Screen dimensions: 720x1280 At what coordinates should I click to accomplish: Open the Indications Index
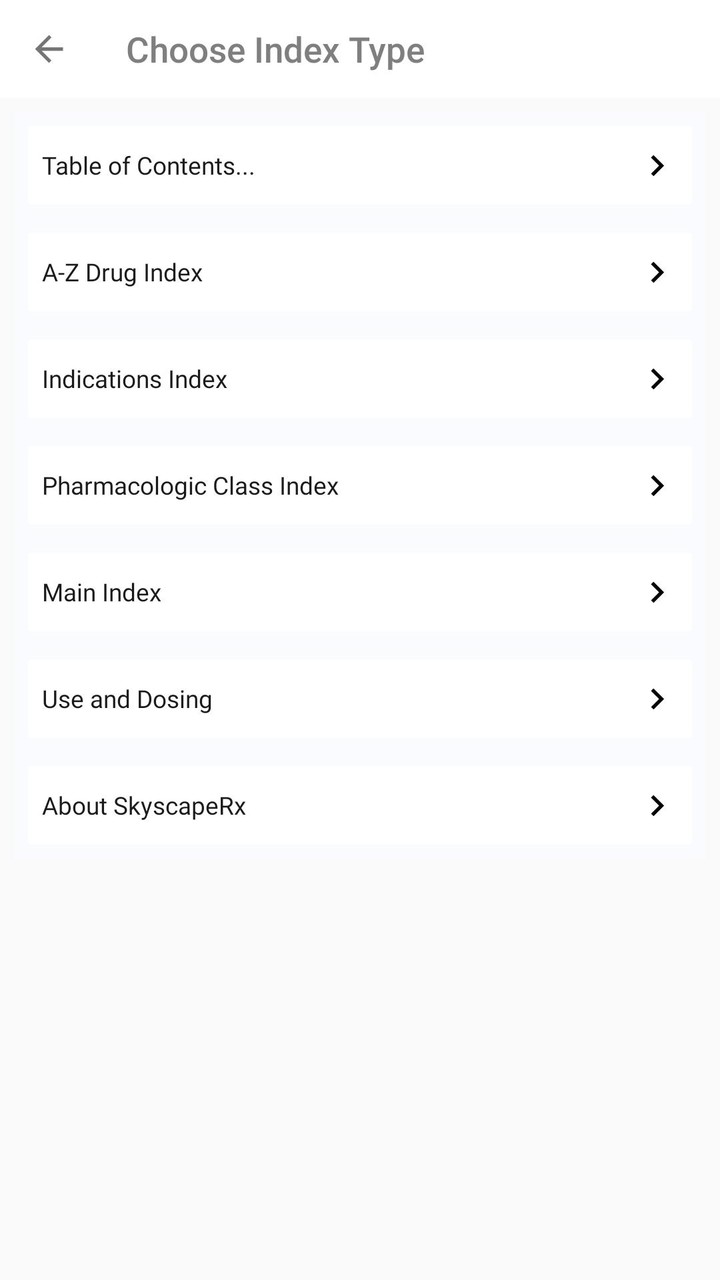[x=360, y=379]
